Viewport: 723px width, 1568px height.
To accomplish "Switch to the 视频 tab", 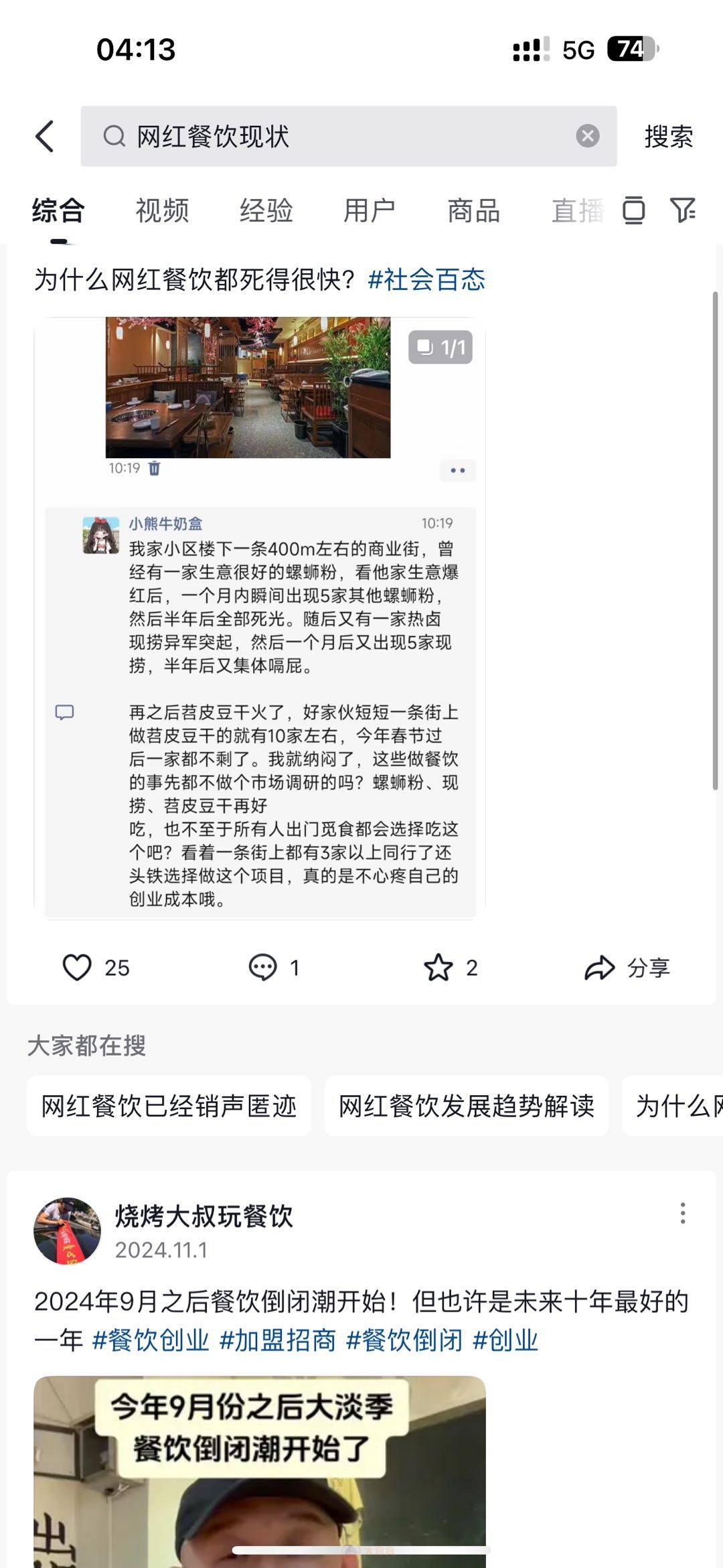I will pyautogui.click(x=162, y=211).
